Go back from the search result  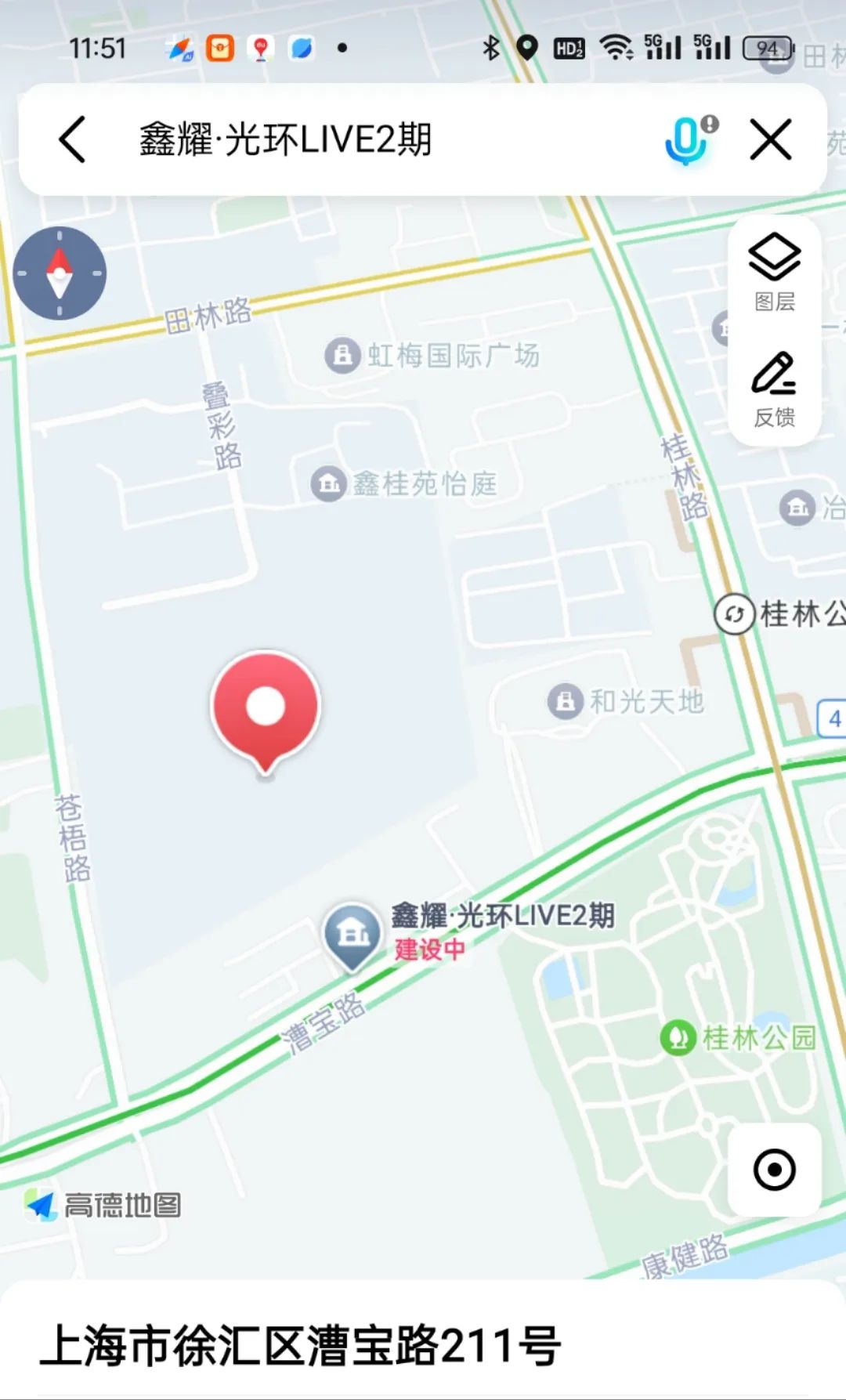tap(72, 140)
